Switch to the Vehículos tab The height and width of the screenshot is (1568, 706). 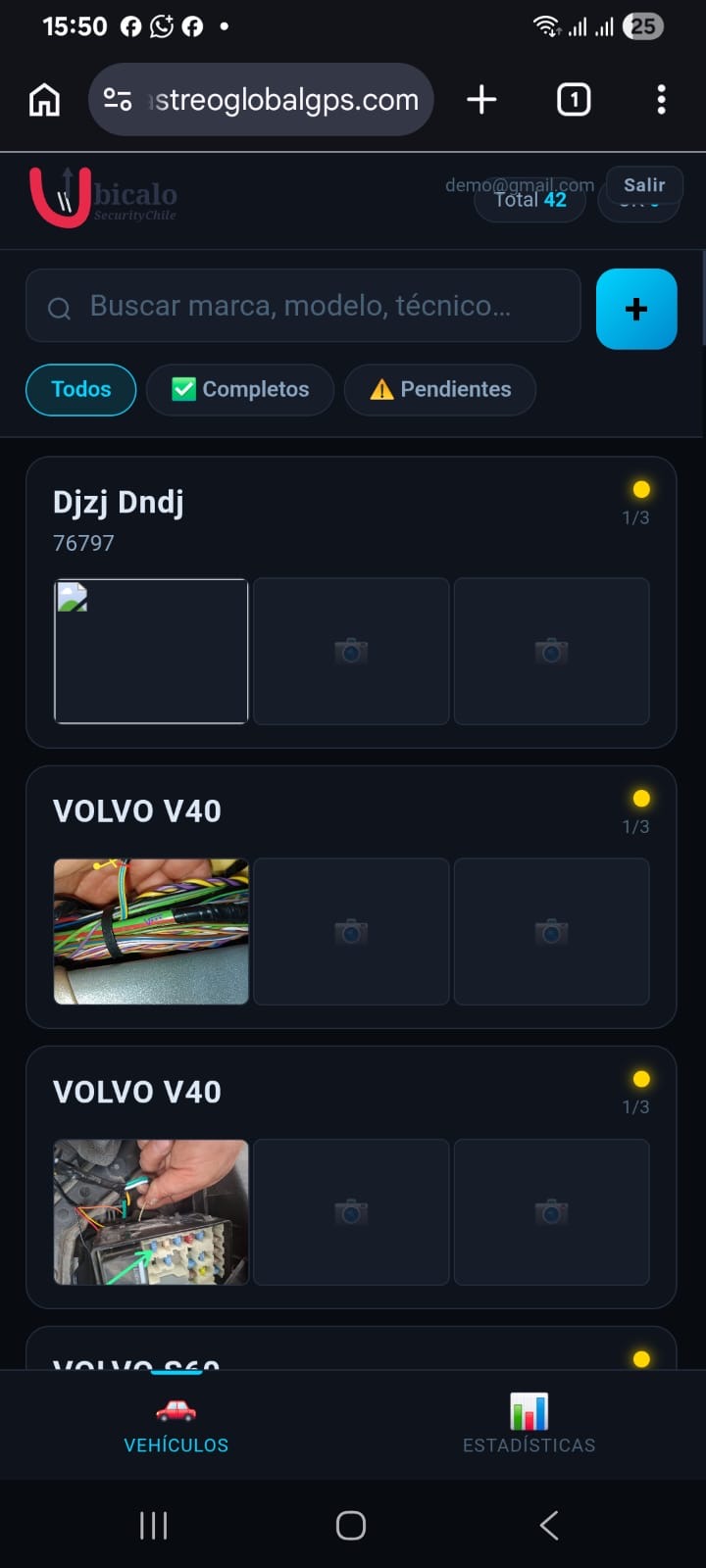click(176, 1424)
